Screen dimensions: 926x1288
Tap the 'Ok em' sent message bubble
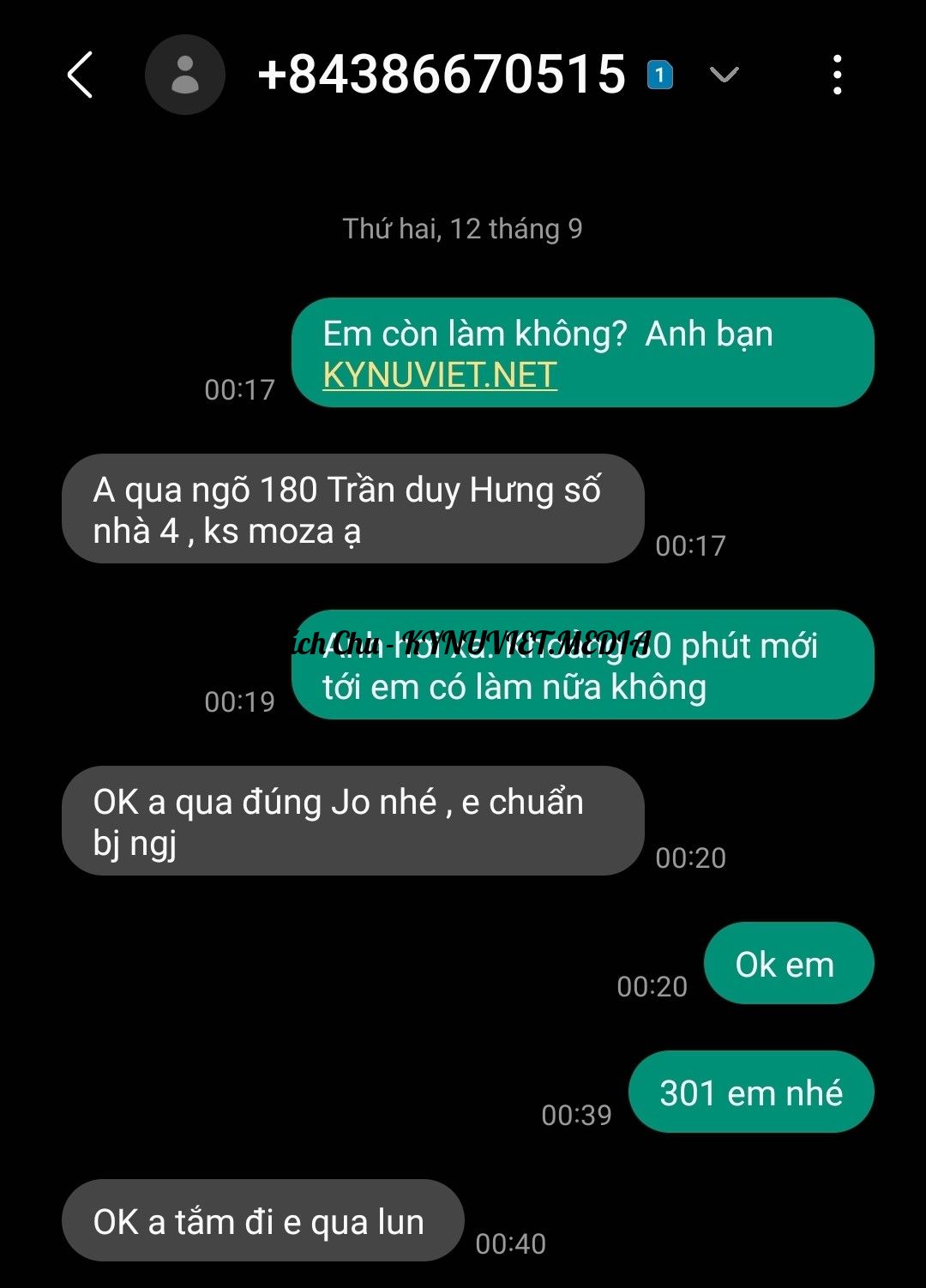[x=788, y=963]
